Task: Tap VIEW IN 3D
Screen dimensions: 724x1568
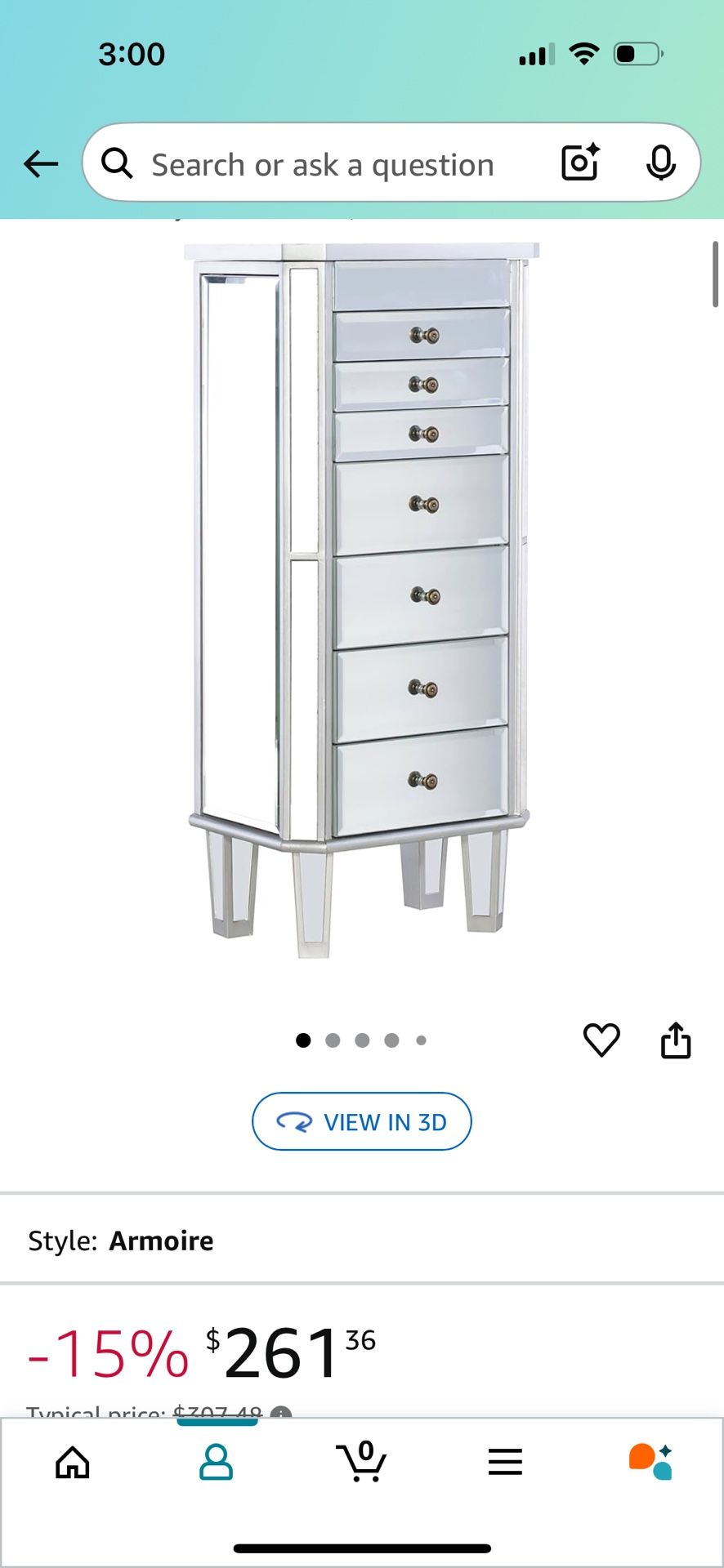Action: (x=361, y=1121)
